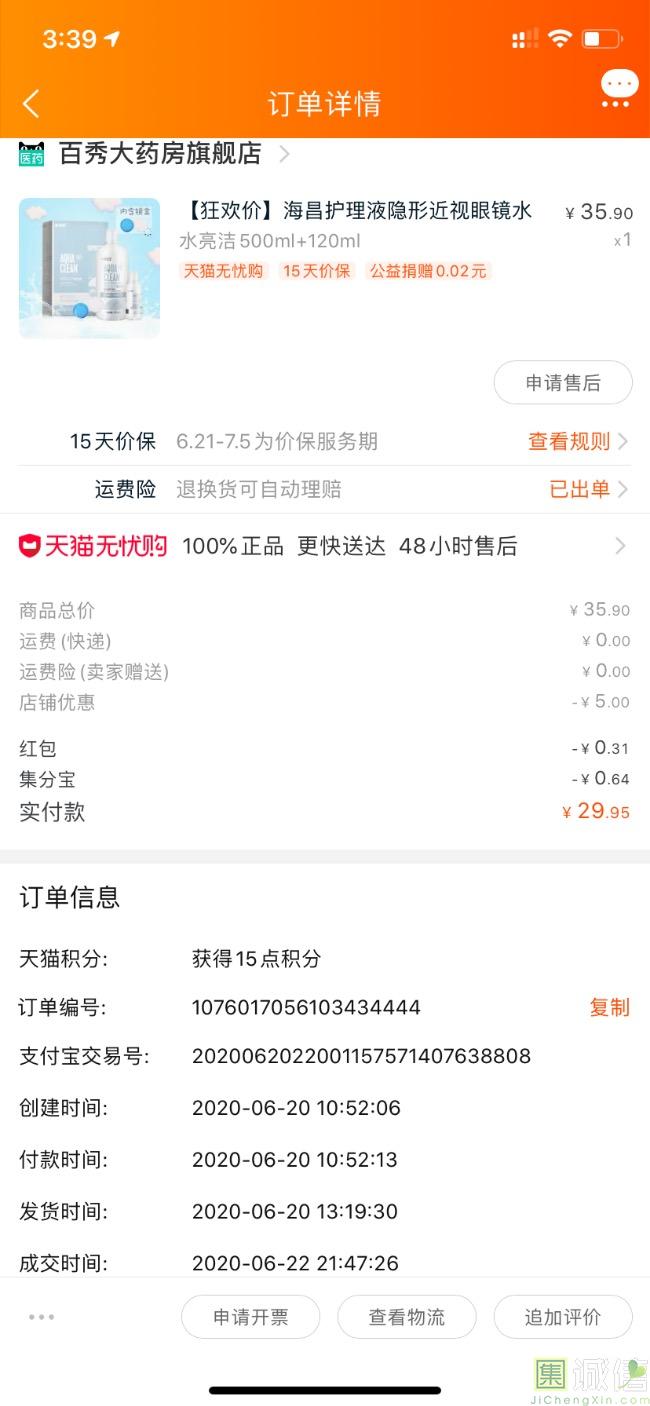Viewport: 650px width, 1406px height.
Task: Go back from the order details page
Action: click(31, 103)
